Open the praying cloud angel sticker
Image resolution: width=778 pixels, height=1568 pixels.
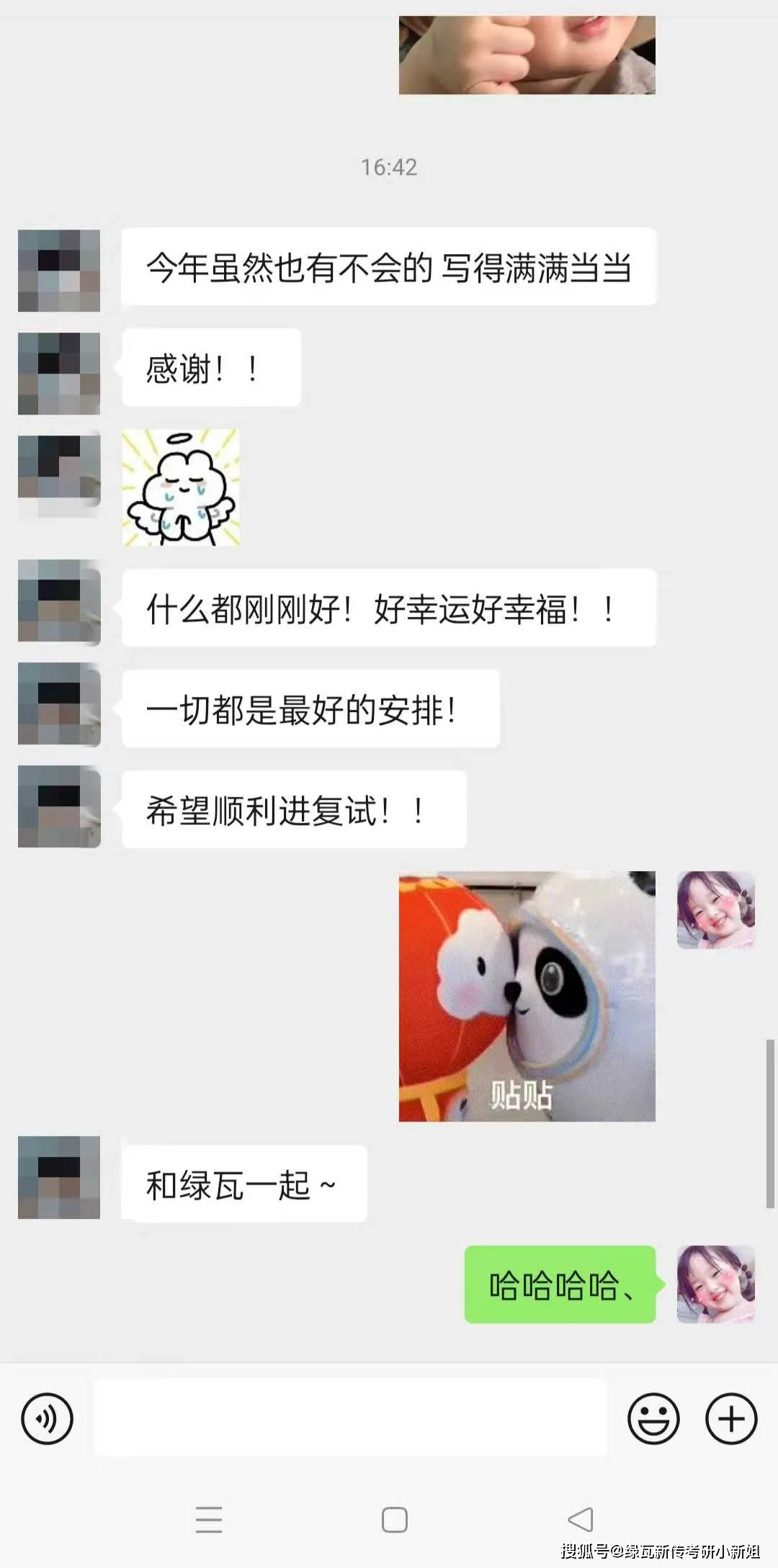click(181, 487)
